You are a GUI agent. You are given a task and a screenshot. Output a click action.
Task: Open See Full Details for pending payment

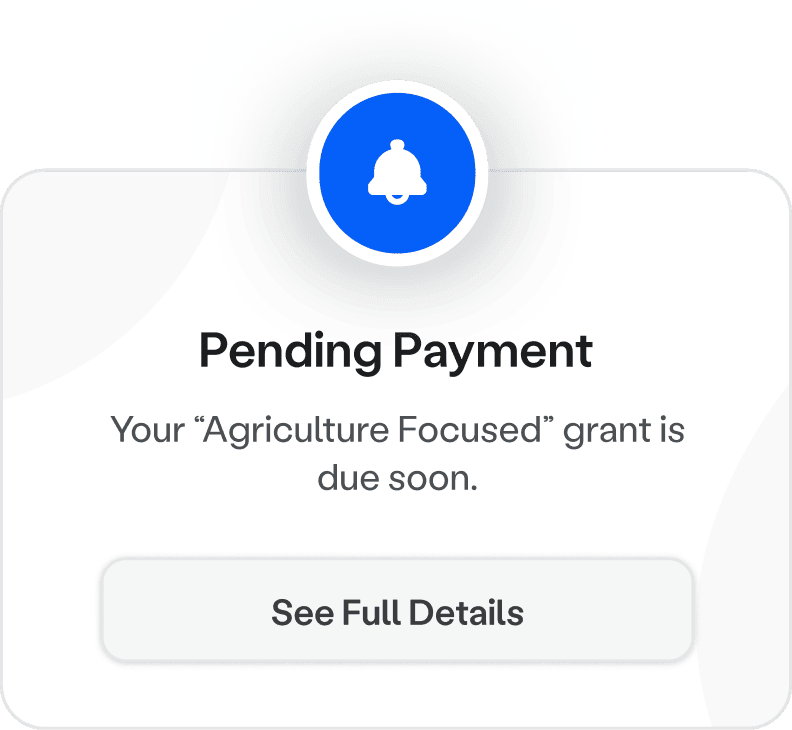click(397, 609)
